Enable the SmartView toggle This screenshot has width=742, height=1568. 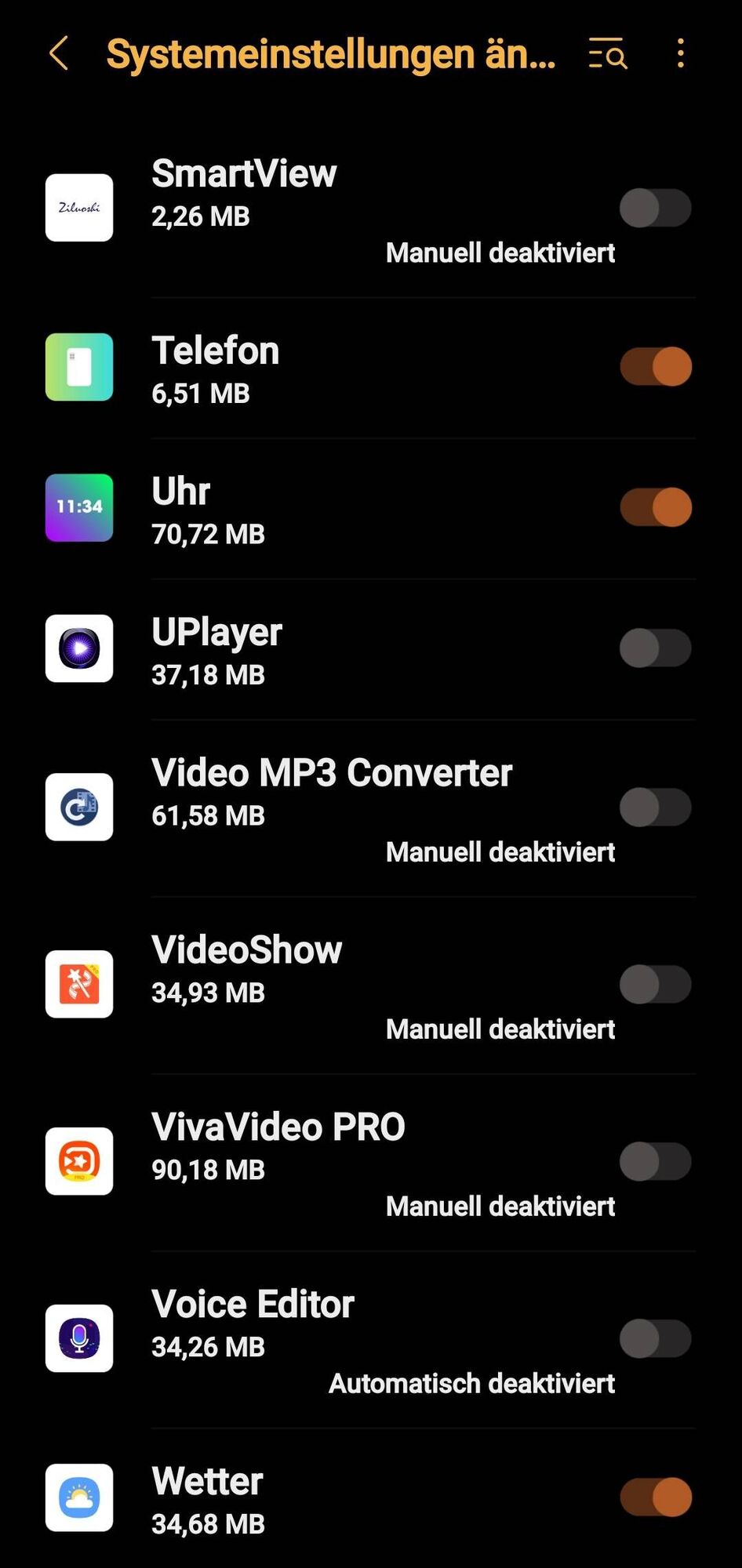655,208
